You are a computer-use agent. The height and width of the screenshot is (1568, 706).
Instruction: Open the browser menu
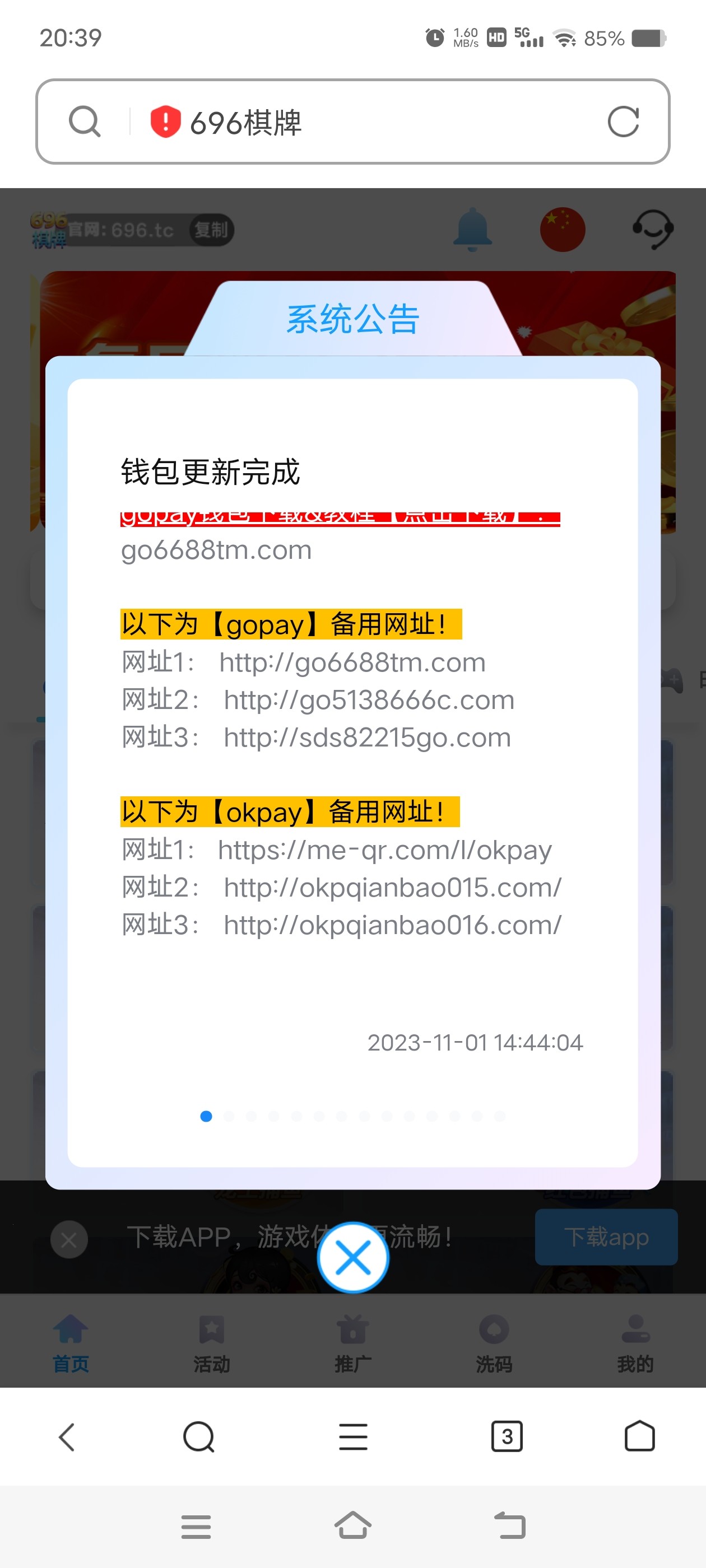click(352, 1437)
